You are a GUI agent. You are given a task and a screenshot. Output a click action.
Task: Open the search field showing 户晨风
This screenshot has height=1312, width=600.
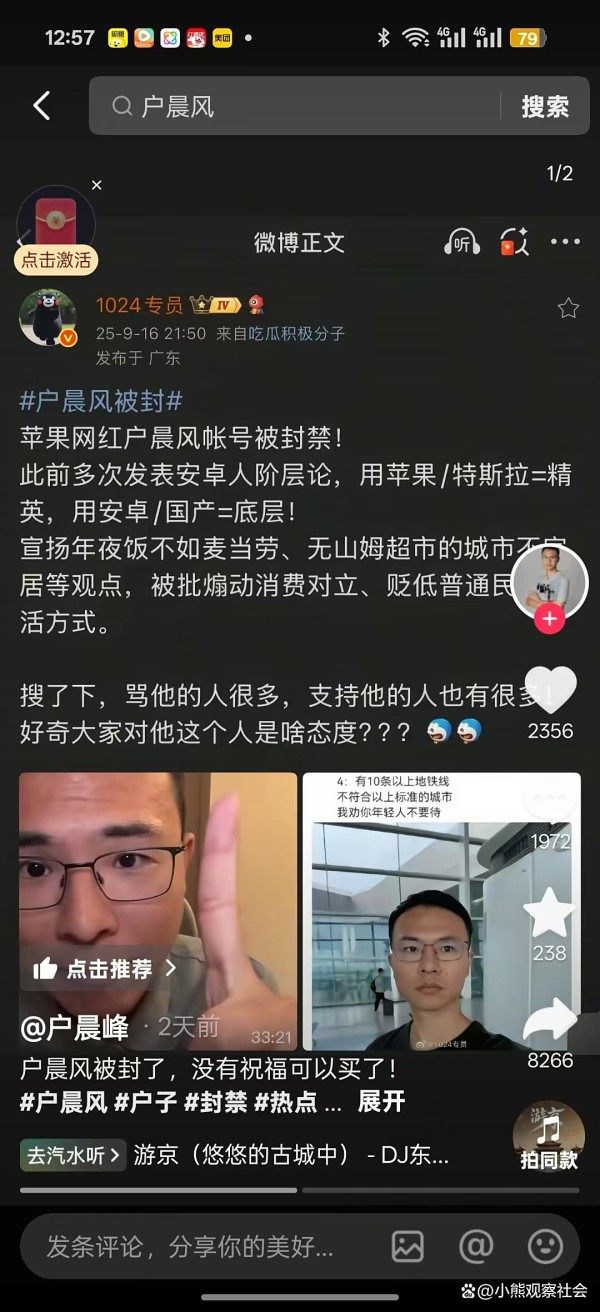click(x=300, y=106)
